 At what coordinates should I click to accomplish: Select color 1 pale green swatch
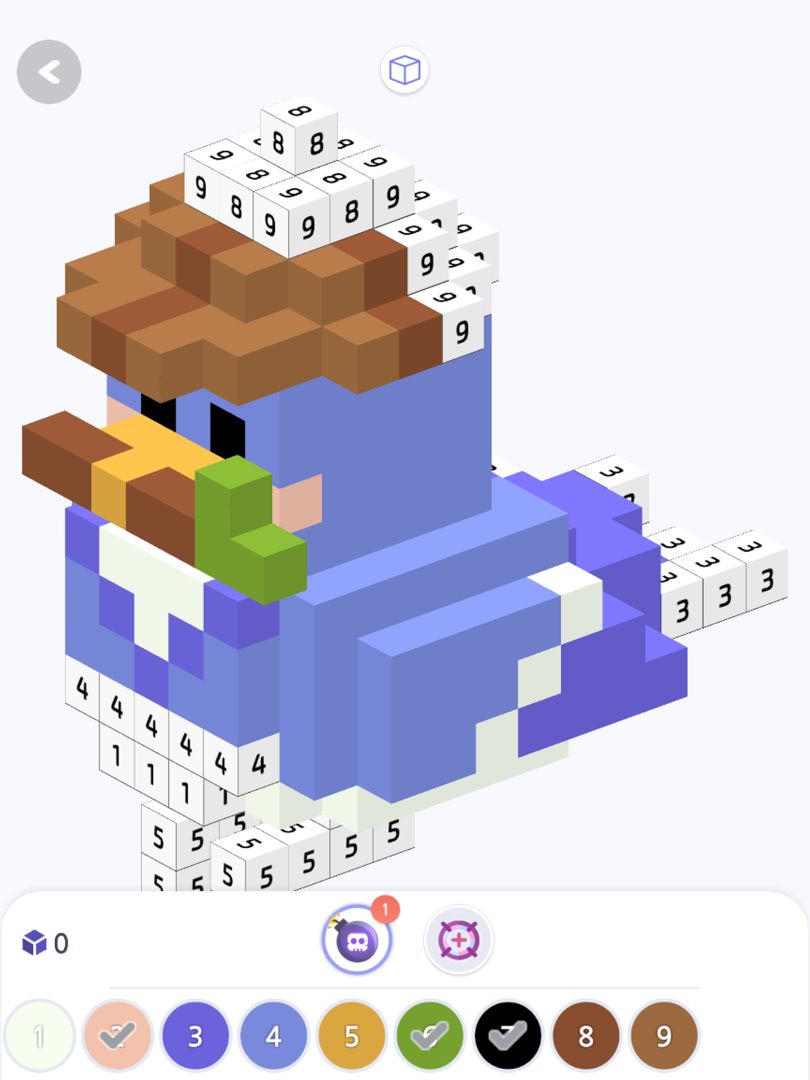point(39,1036)
